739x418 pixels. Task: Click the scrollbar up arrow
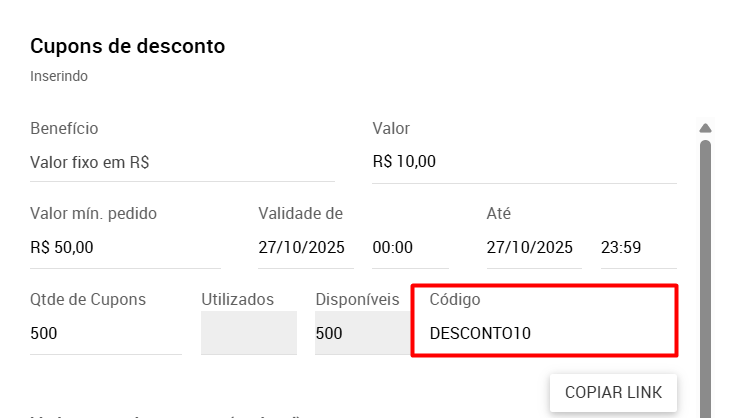pyautogui.click(x=705, y=128)
